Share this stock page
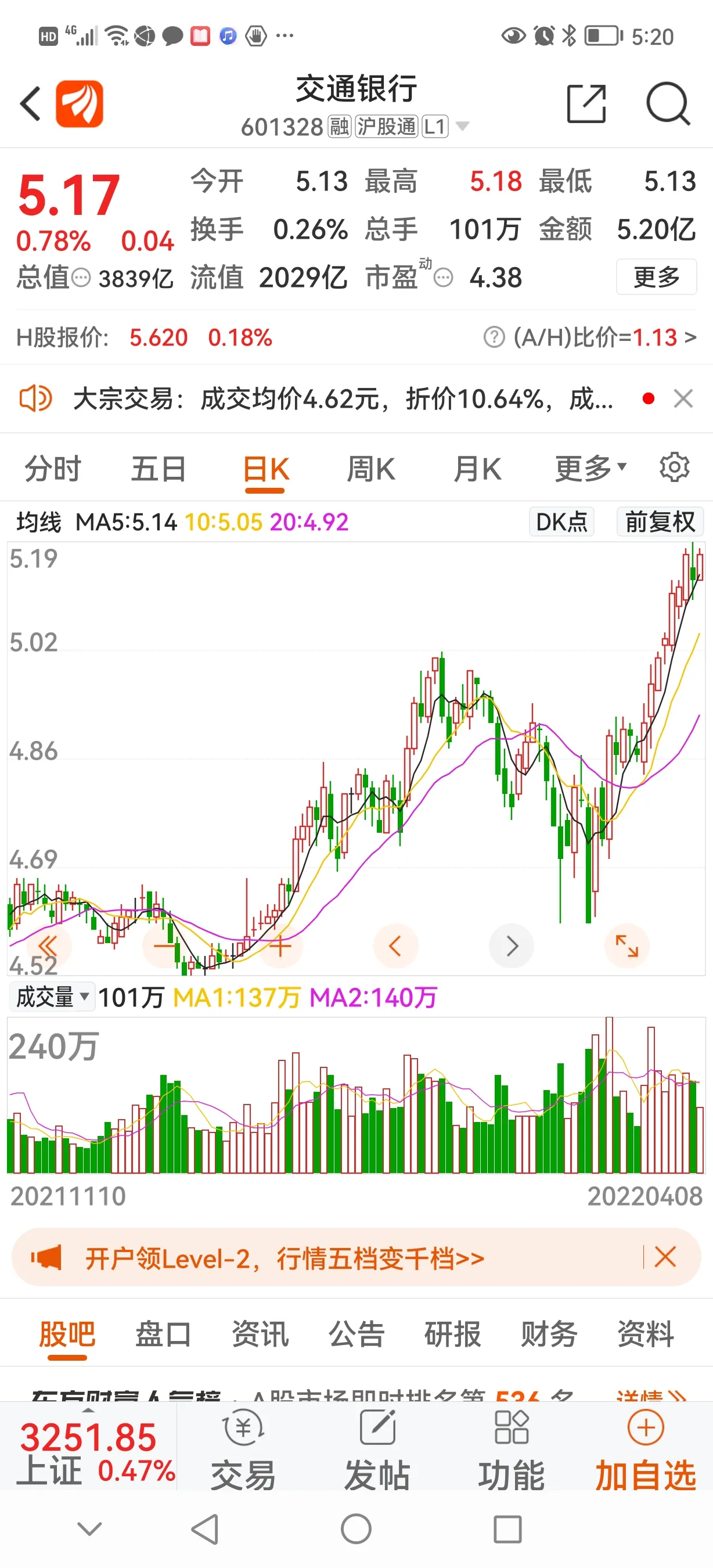 [x=586, y=104]
